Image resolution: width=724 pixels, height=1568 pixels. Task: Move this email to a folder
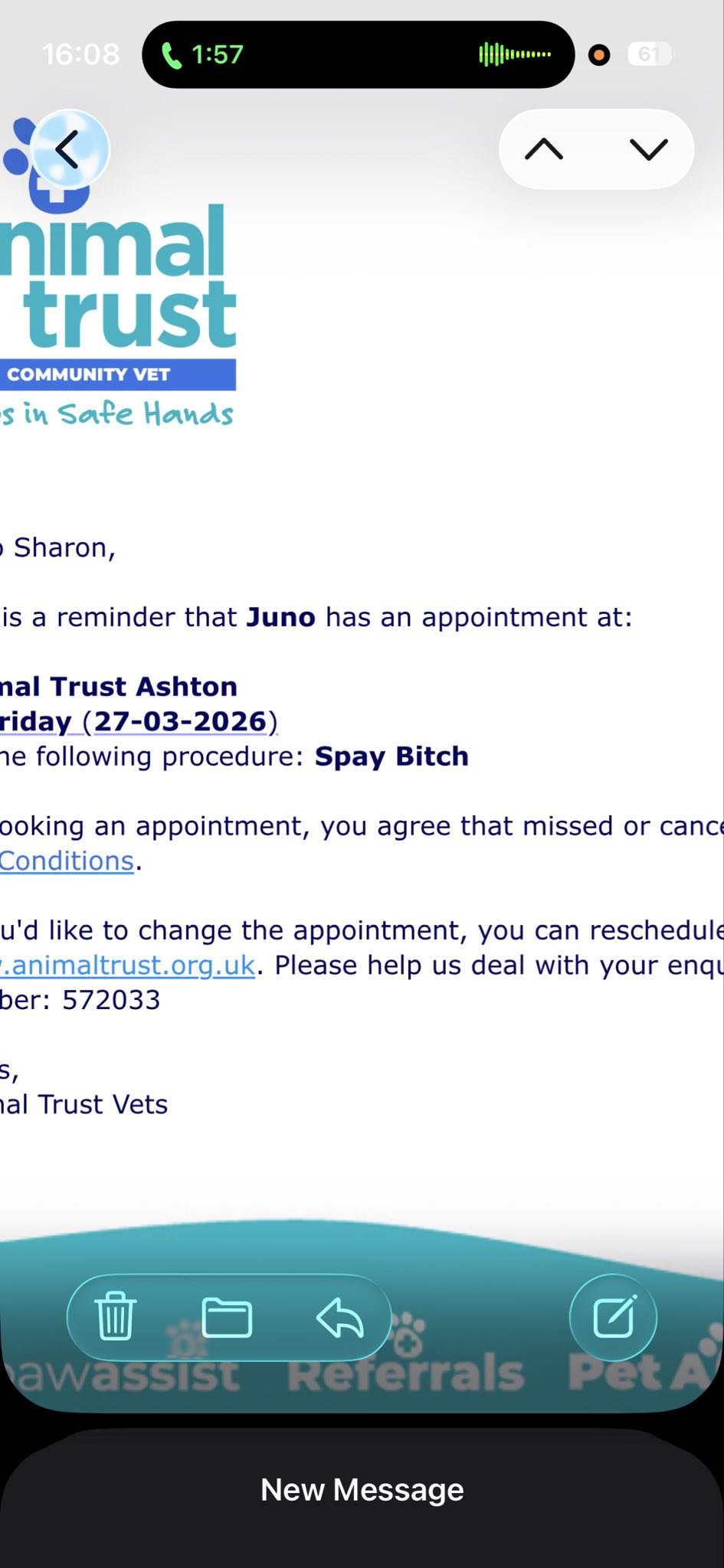pyautogui.click(x=227, y=1317)
